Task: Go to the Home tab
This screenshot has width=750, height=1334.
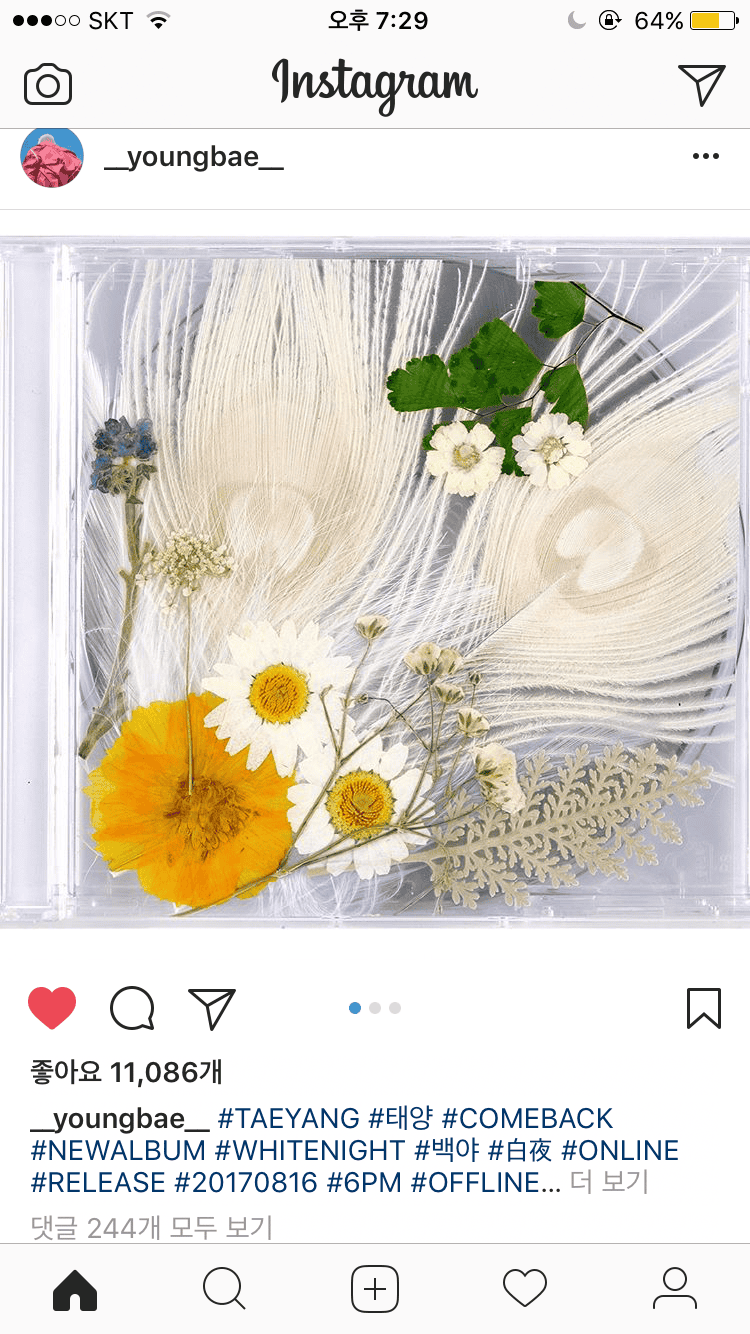Action: coord(75,1289)
